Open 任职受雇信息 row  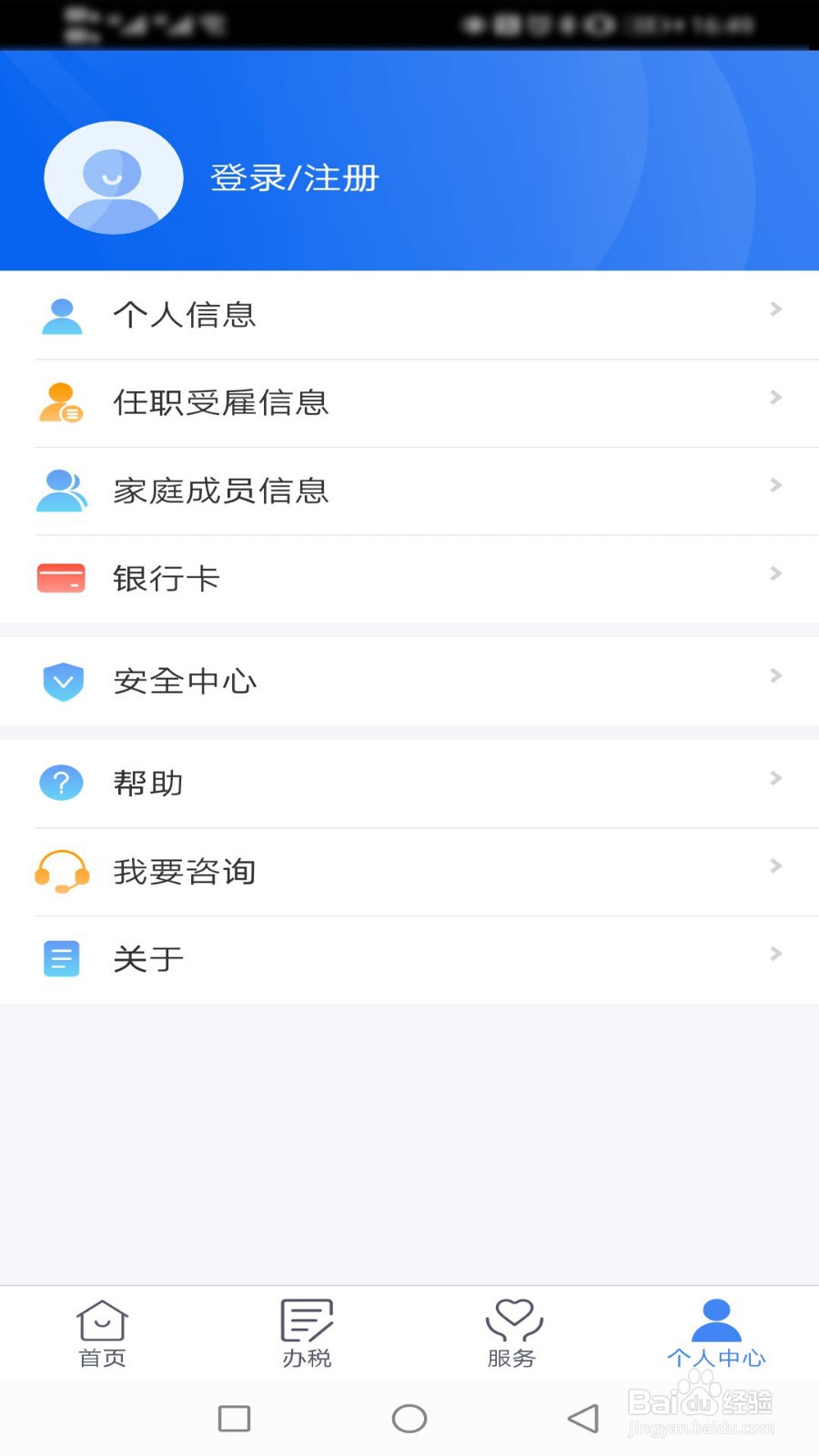(x=409, y=403)
